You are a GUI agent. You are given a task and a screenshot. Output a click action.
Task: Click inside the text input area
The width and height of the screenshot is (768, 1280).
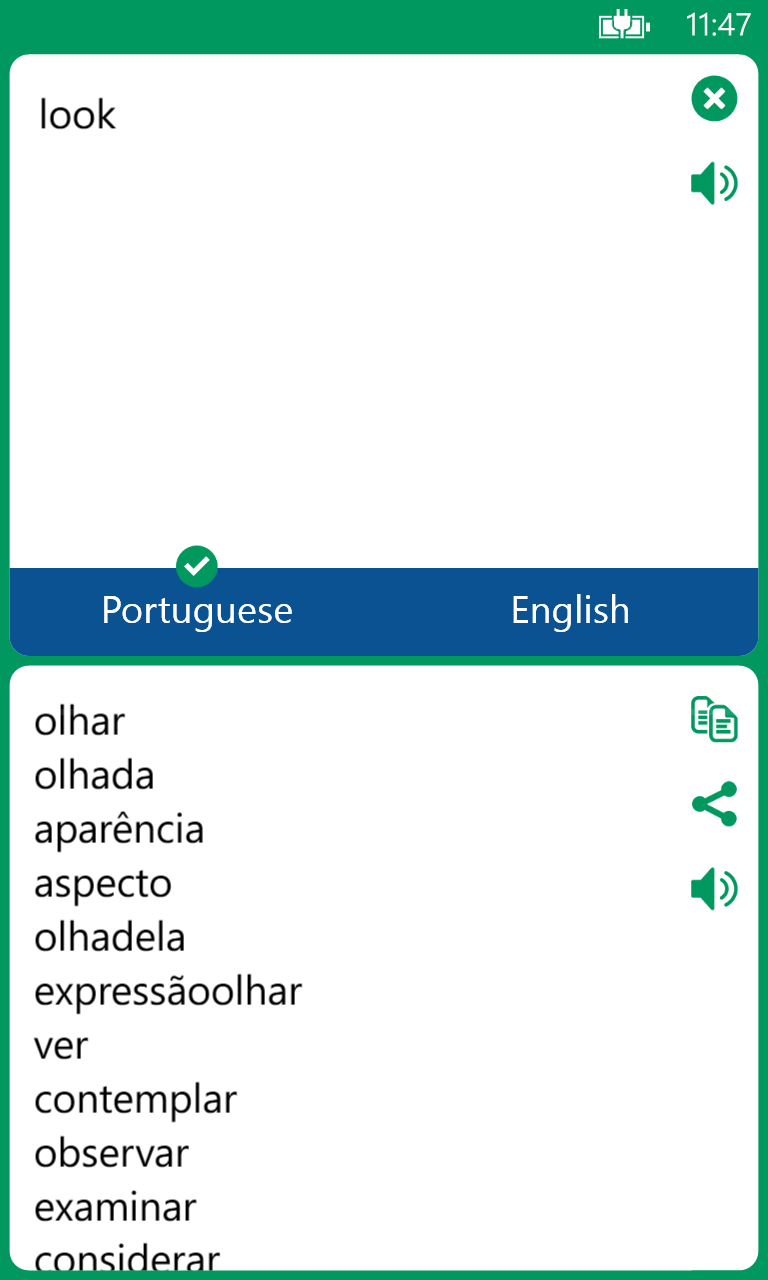click(300, 300)
